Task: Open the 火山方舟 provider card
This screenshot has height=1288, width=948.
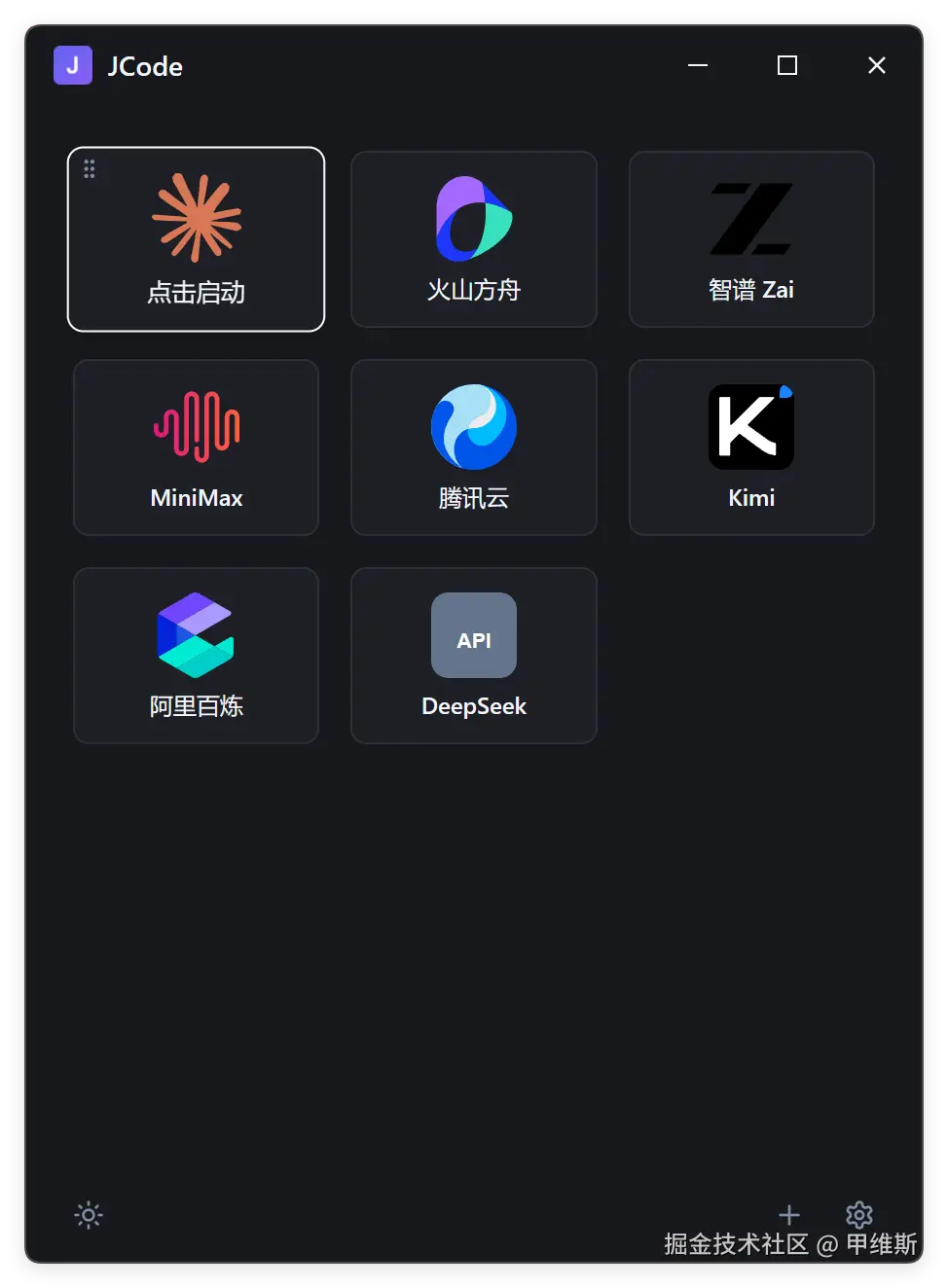Action: (474, 239)
